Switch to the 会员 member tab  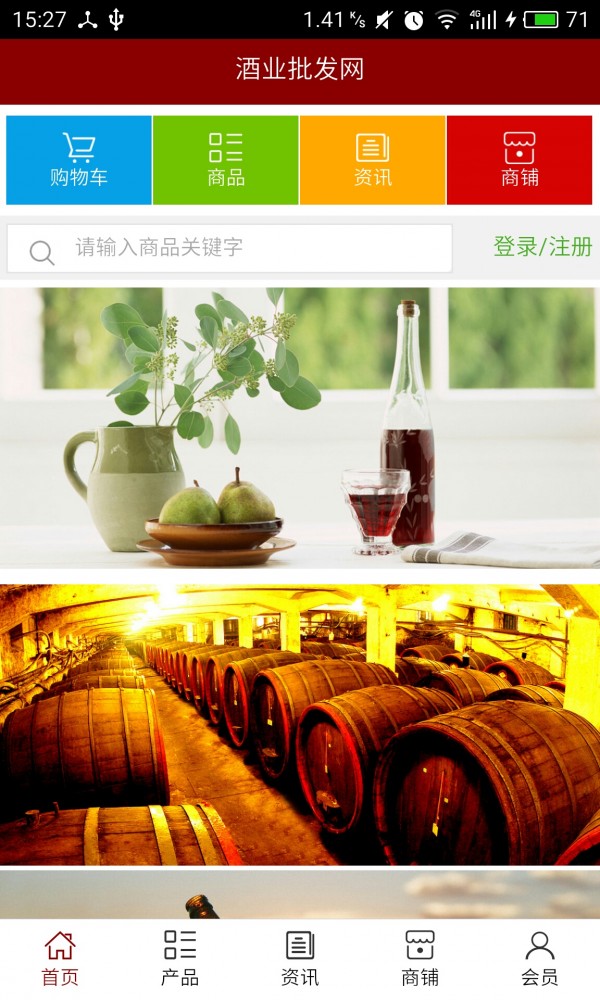coord(540,958)
